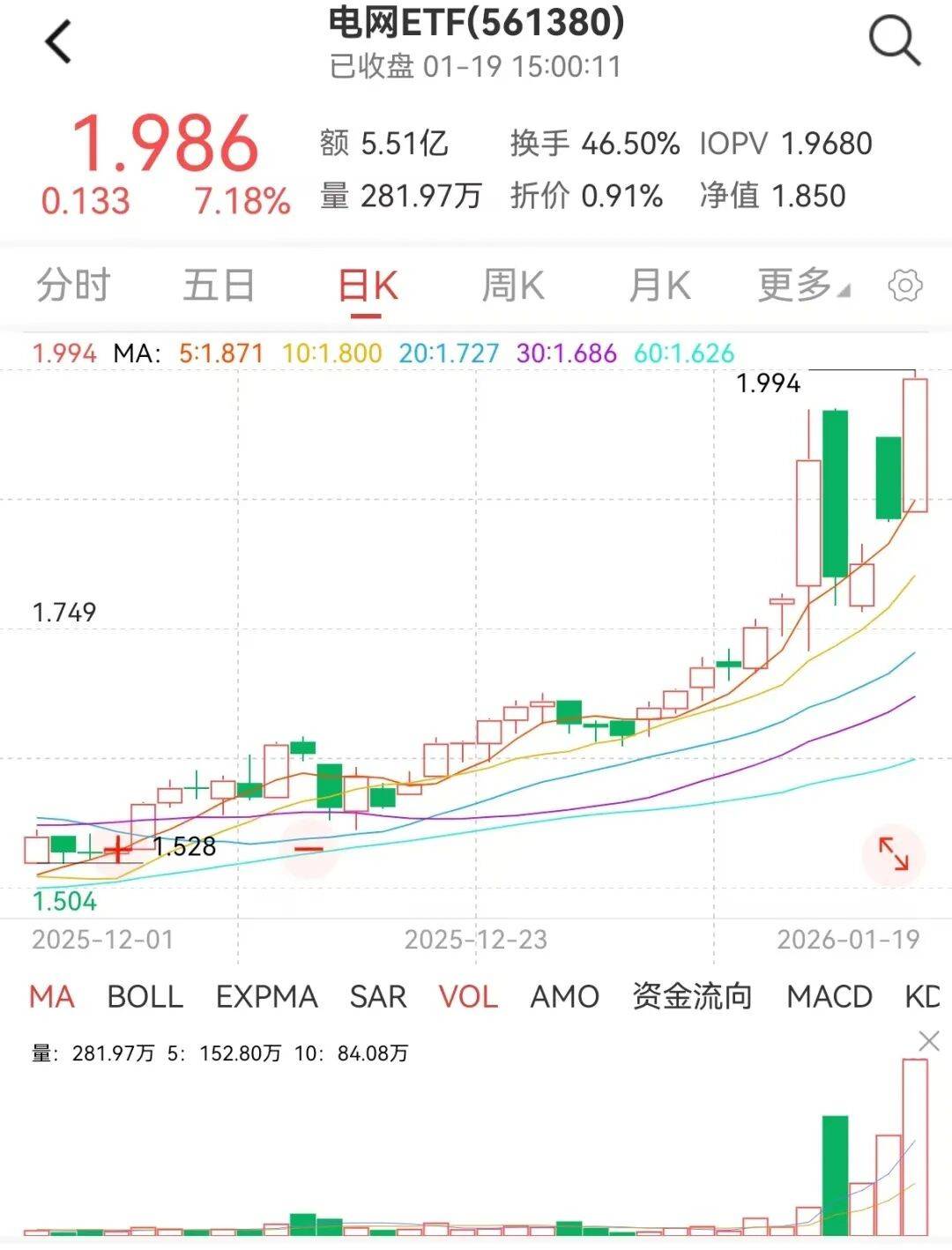Choose the EXPMA indicator
The width and height of the screenshot is (952, 1250).
click(266, 997)
